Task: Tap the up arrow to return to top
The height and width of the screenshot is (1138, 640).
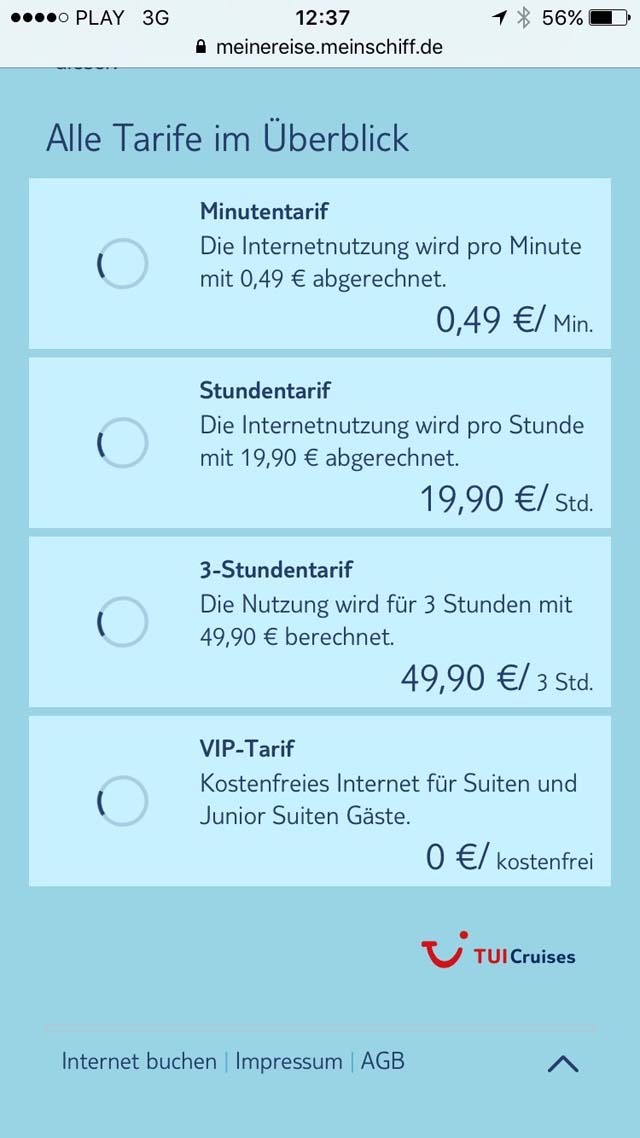Action: [x=563, y=1063]
